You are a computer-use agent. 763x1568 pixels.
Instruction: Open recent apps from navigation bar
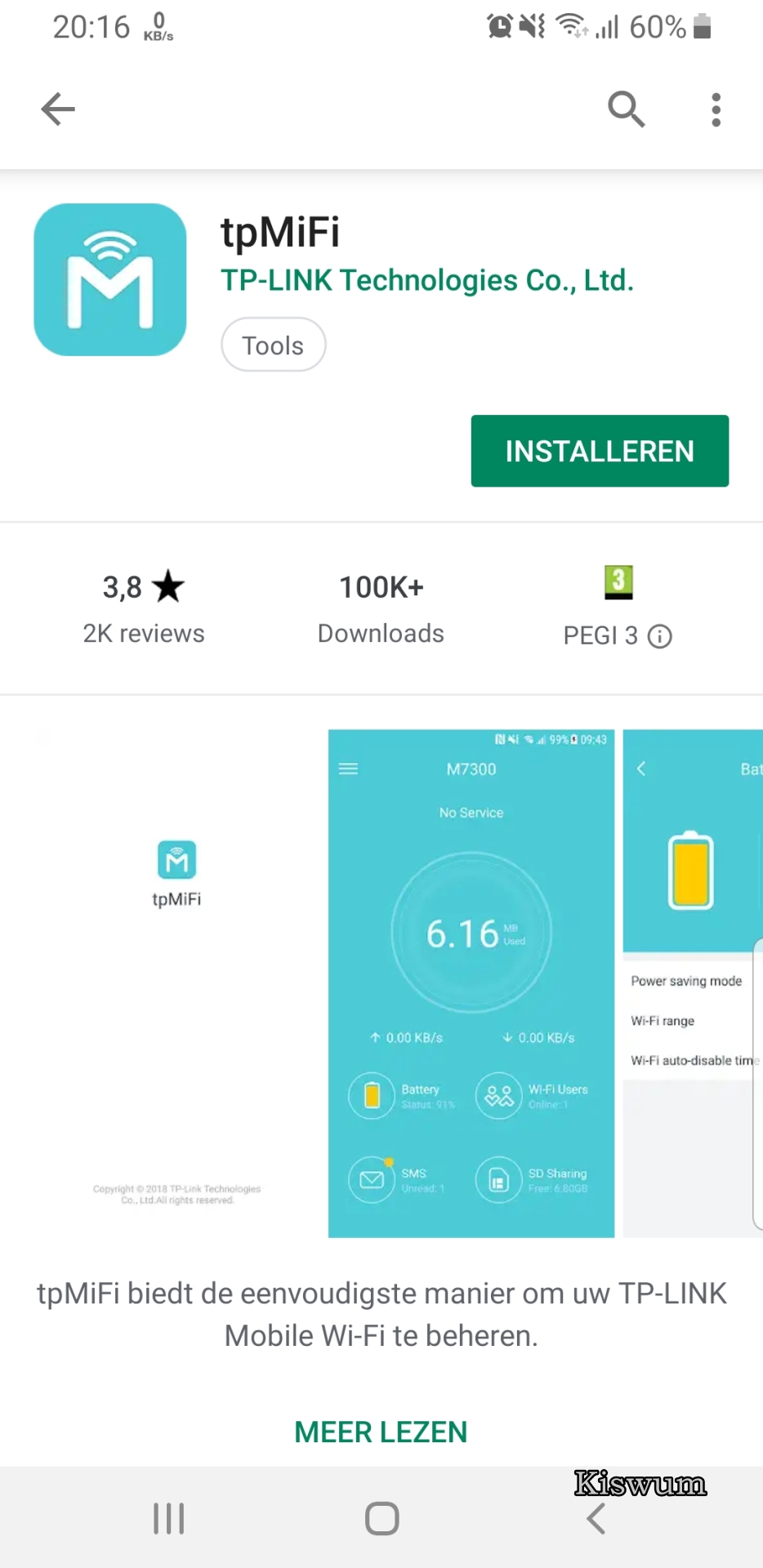[169, 1519]
